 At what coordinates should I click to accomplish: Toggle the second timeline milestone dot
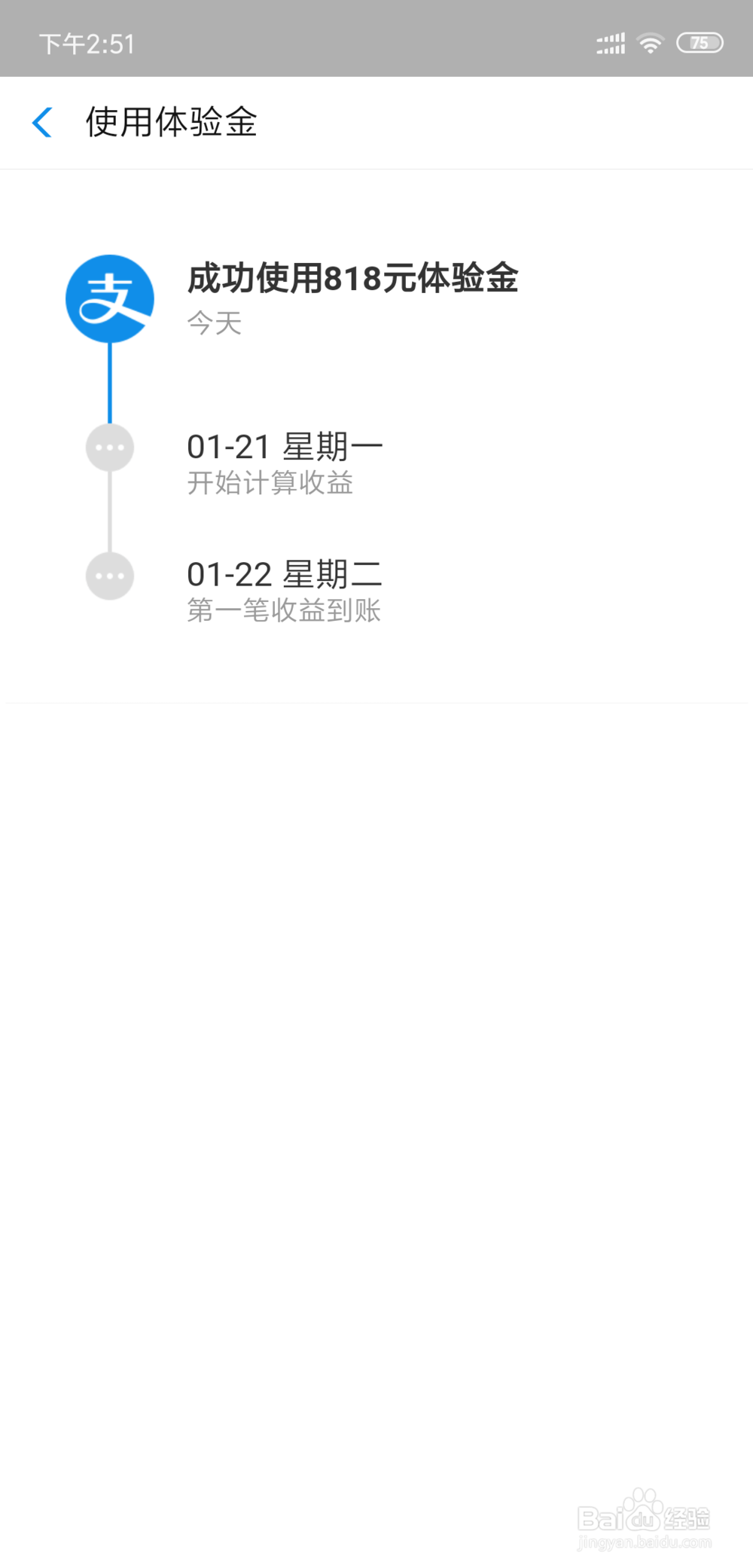coord(110,576)
